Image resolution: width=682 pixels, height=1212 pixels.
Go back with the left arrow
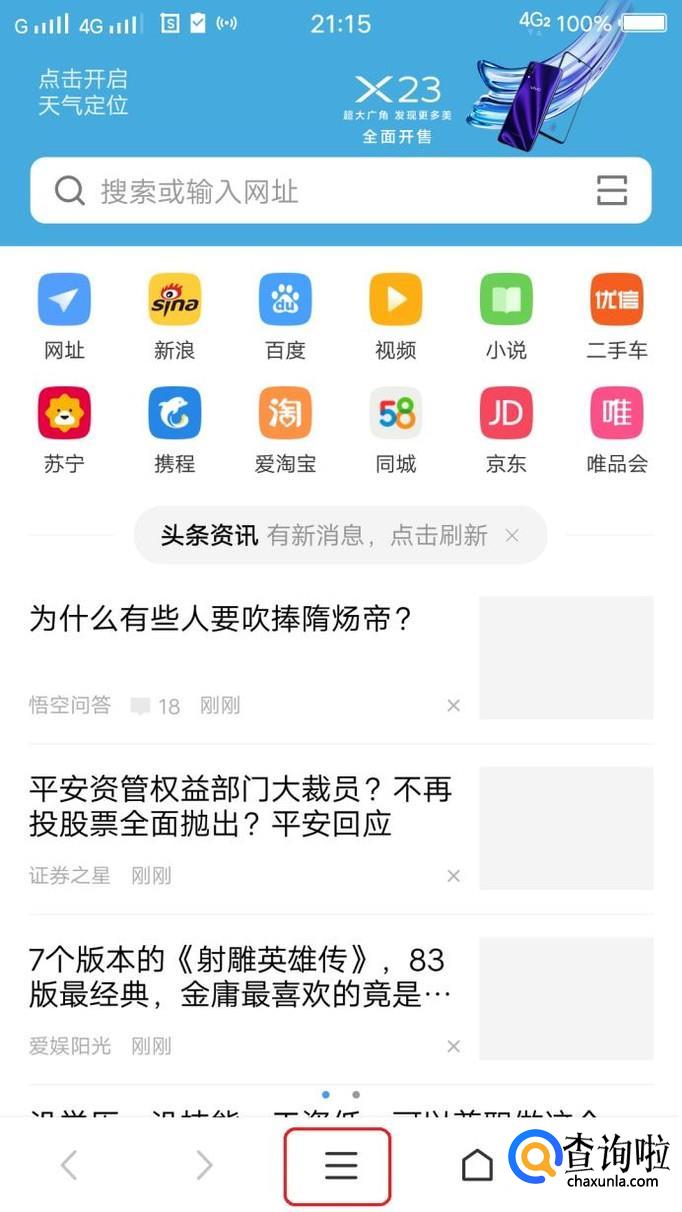pyautogui.click(x=68, y=1165)
